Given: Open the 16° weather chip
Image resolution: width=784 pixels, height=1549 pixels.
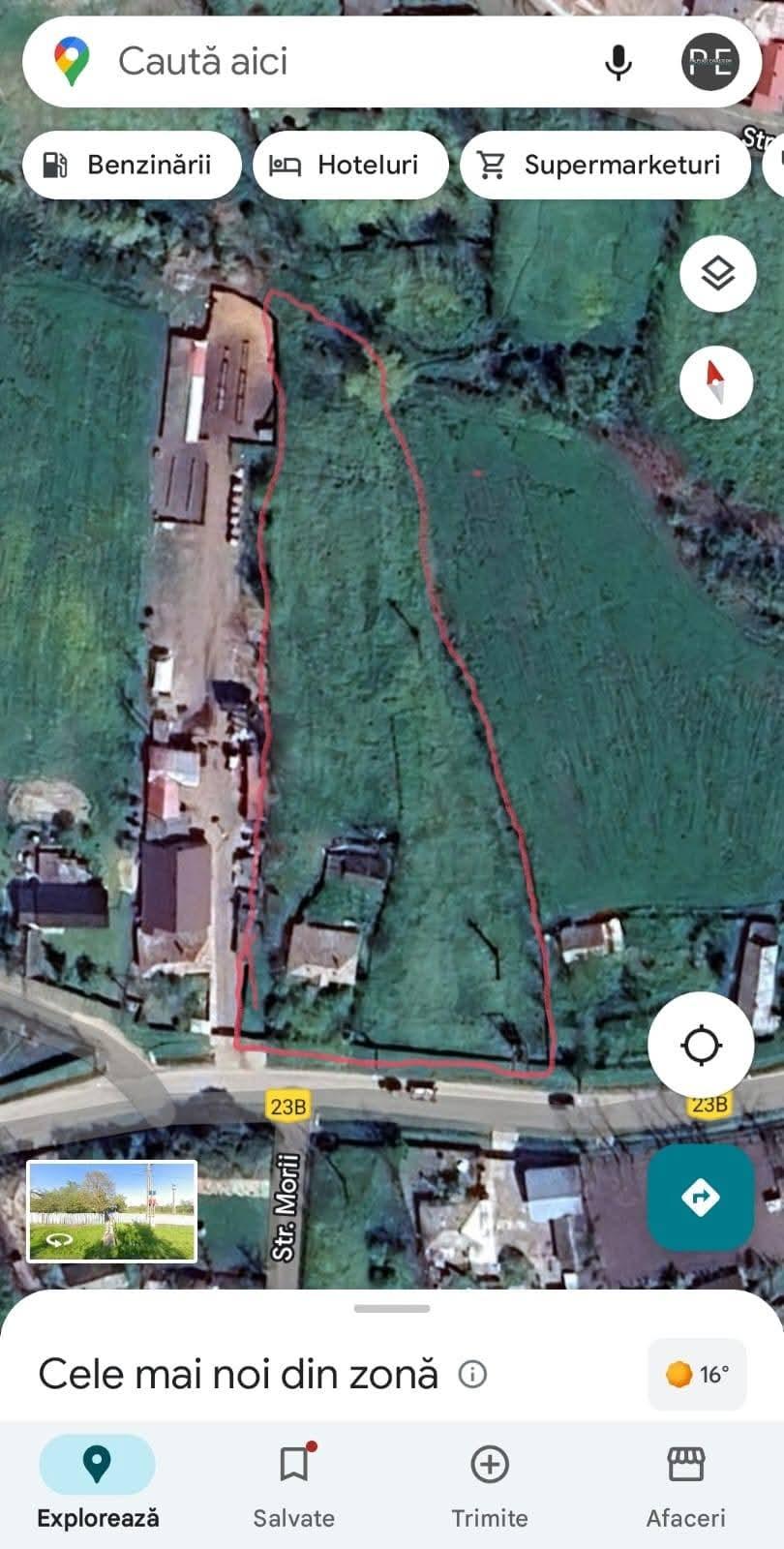Looking at the screenshot, I should coord(697,1375).
